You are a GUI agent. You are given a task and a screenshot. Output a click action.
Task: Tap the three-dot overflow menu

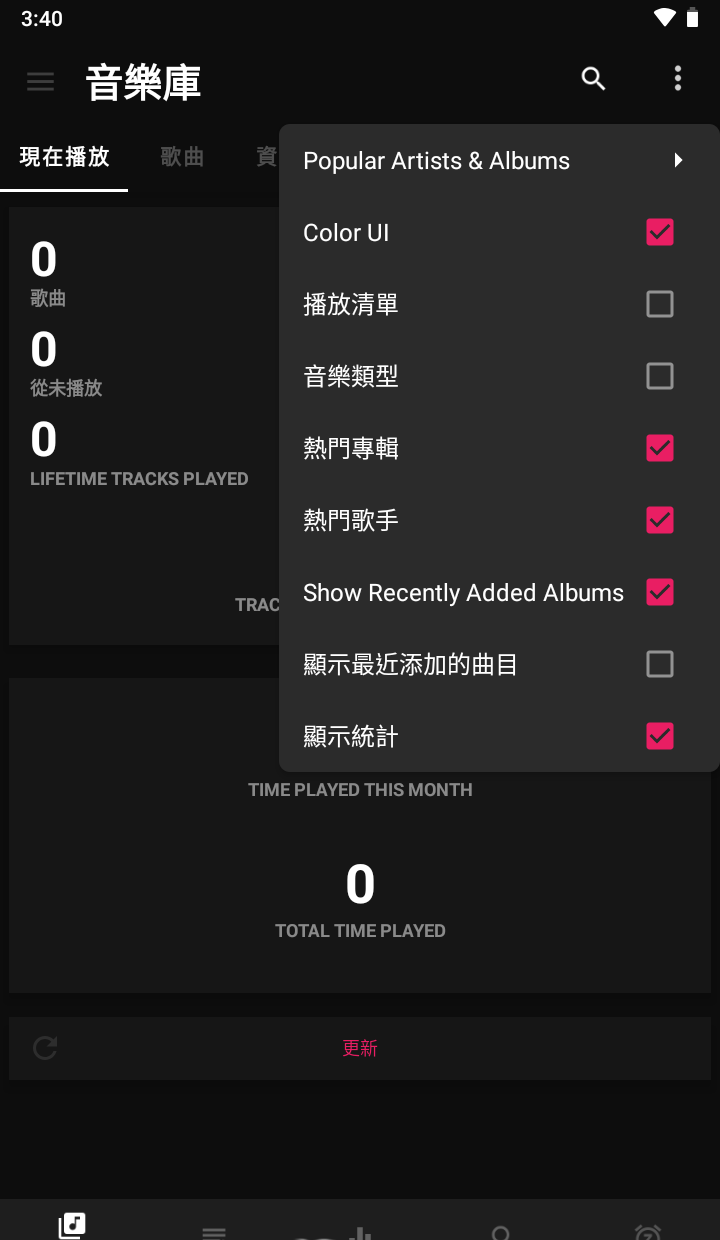click(677, 80)
